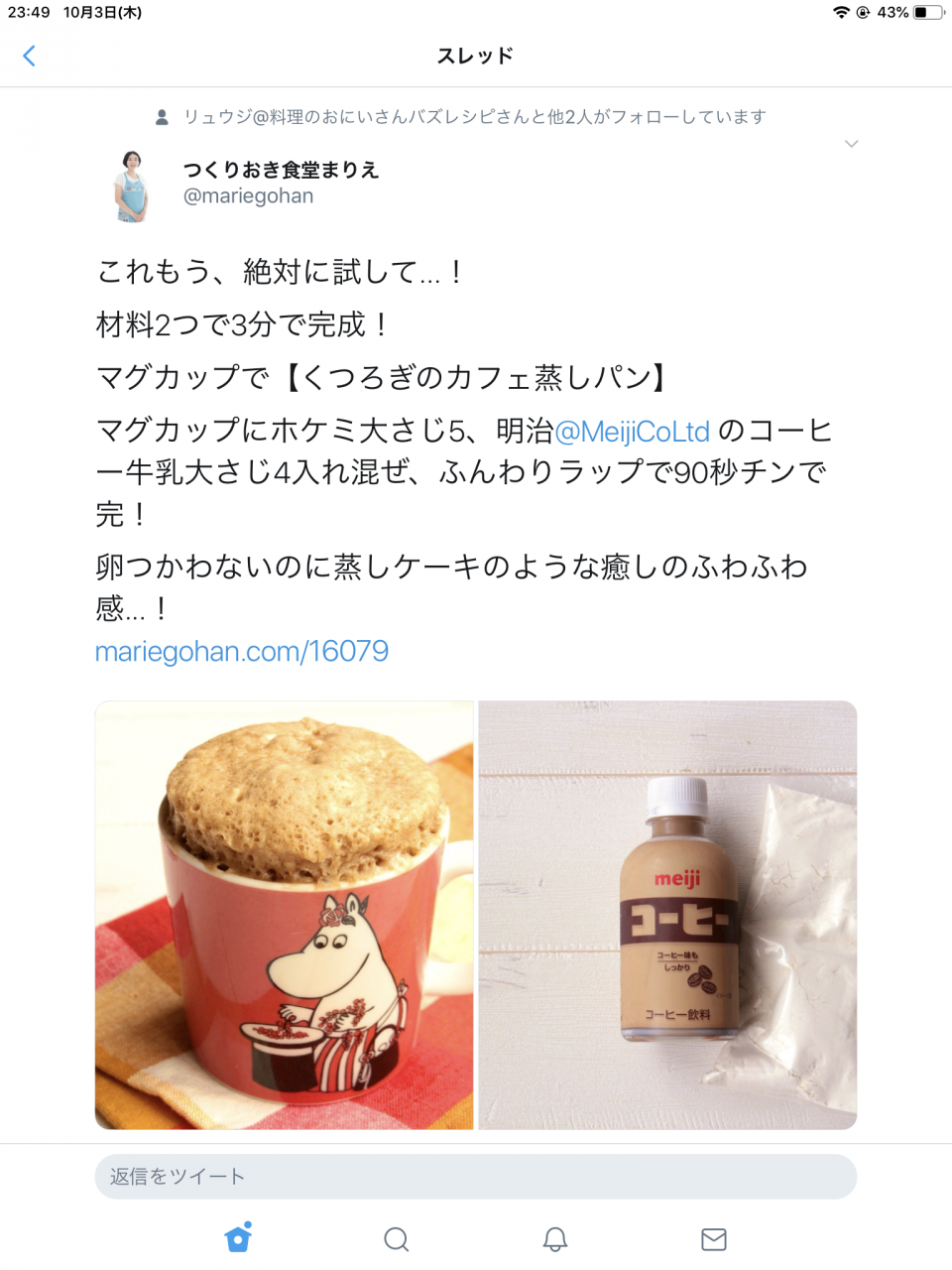View the Meiji coffee bottle photo

coord(667,915)
